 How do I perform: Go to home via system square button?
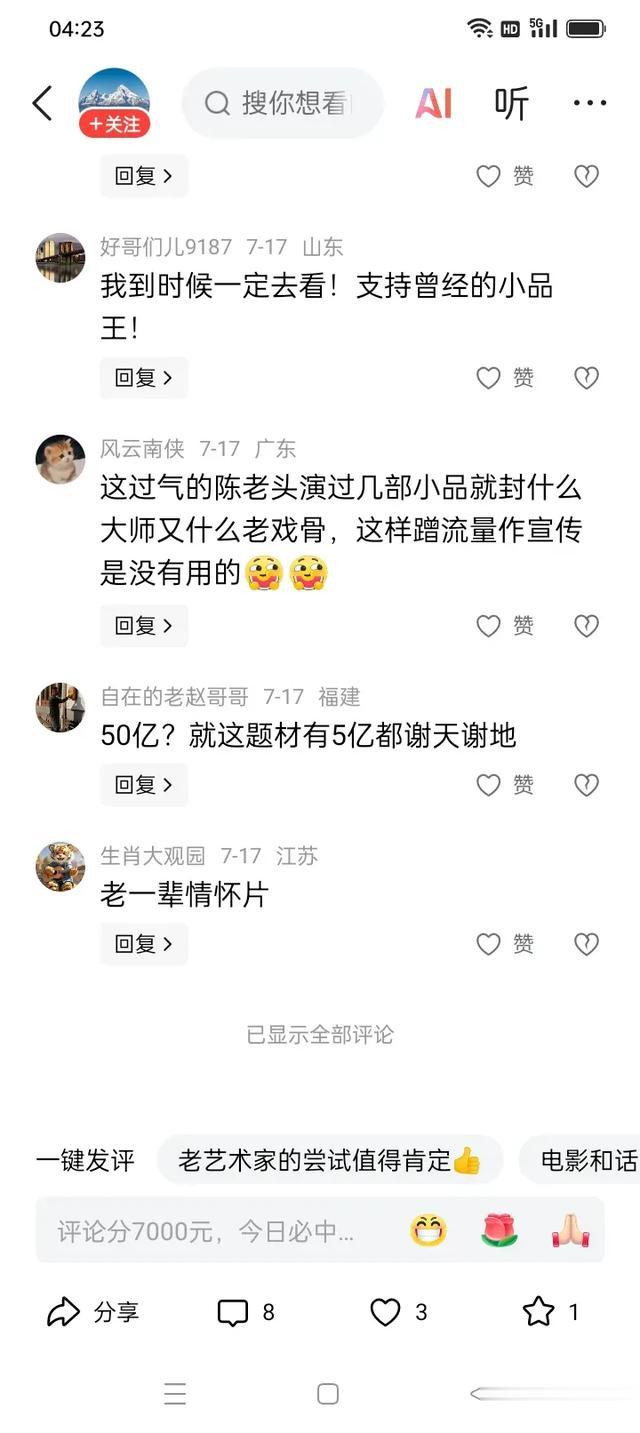point(328,1394)
